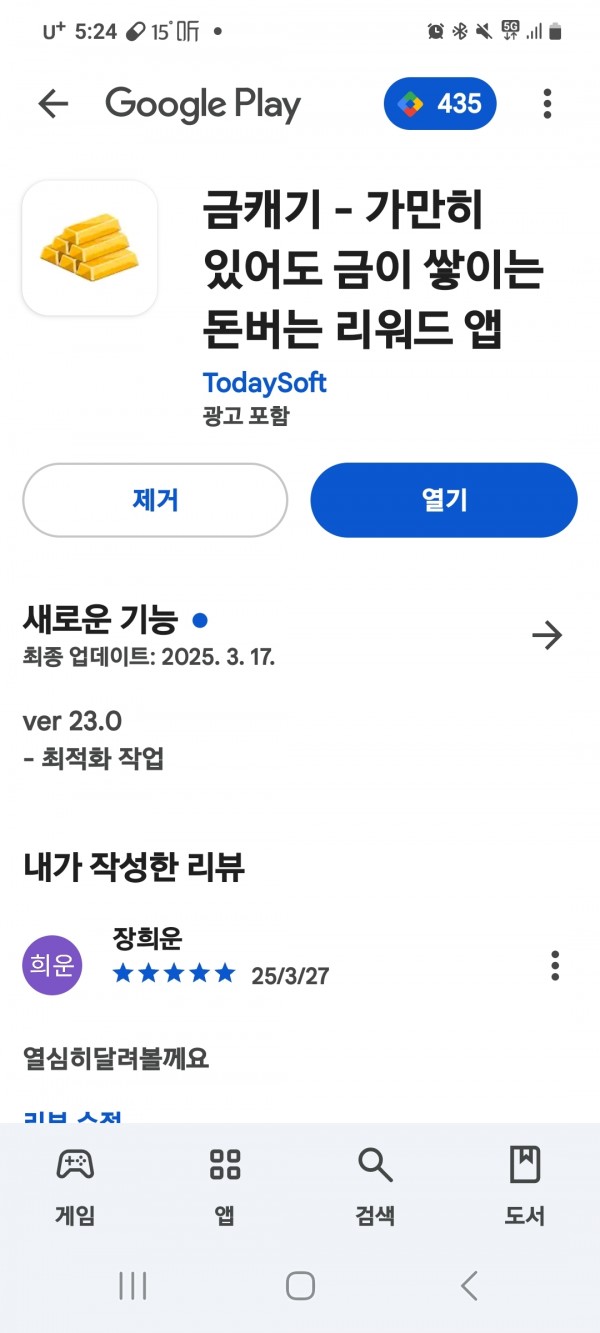Tap the 제거 button to uninstall

(x=155, y=500)
